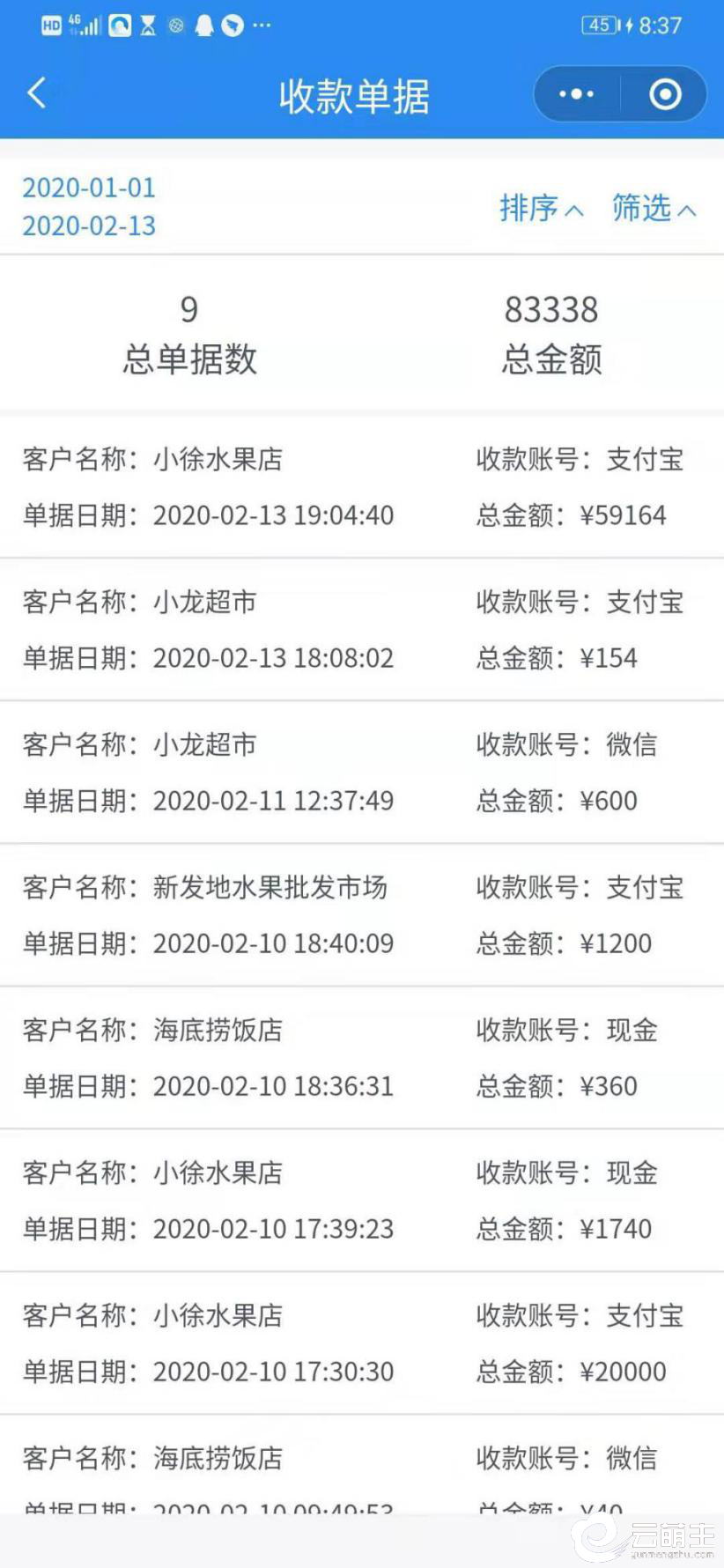Open the mini program more-options menu
Image resolution: width=724 pixels, height=1568 pixels.
(x=577, y=94)
